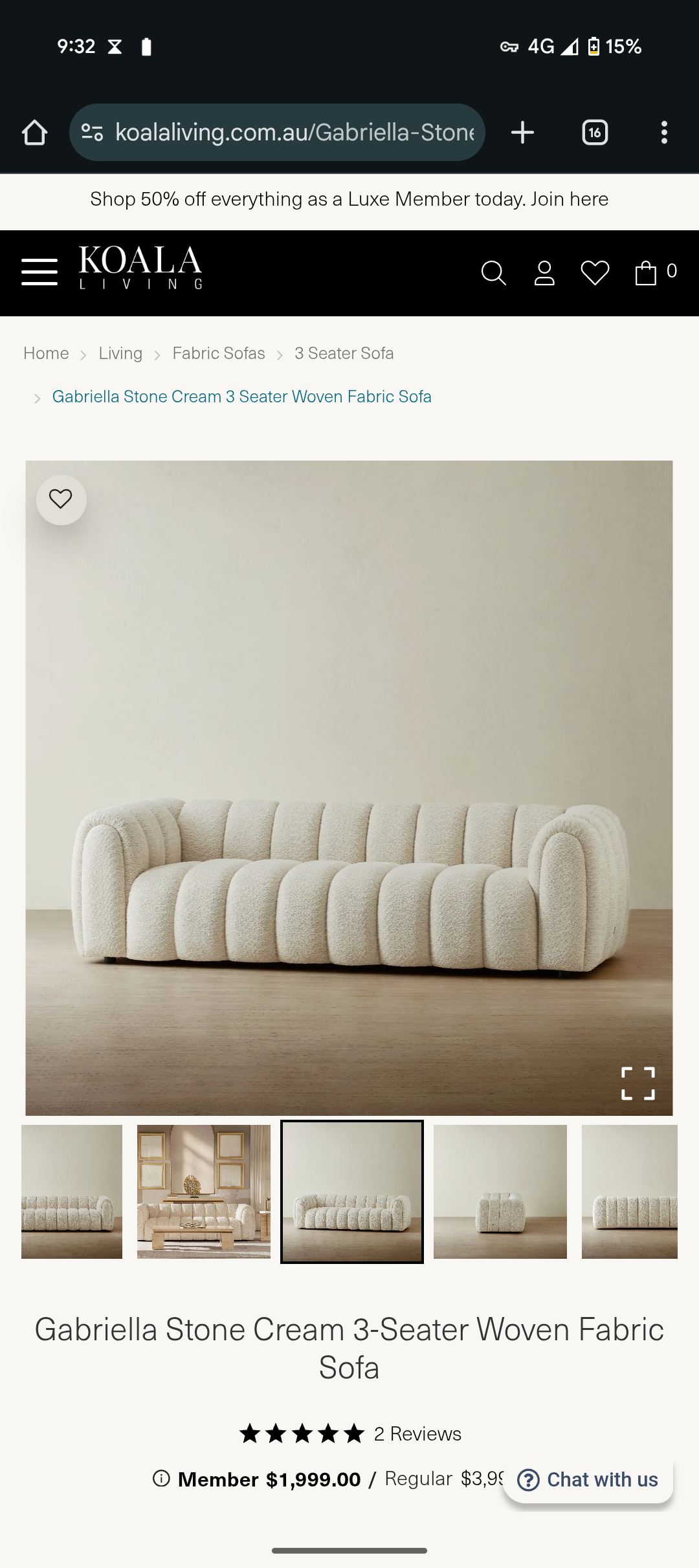Open the browser overflow menu

(664, 133)
